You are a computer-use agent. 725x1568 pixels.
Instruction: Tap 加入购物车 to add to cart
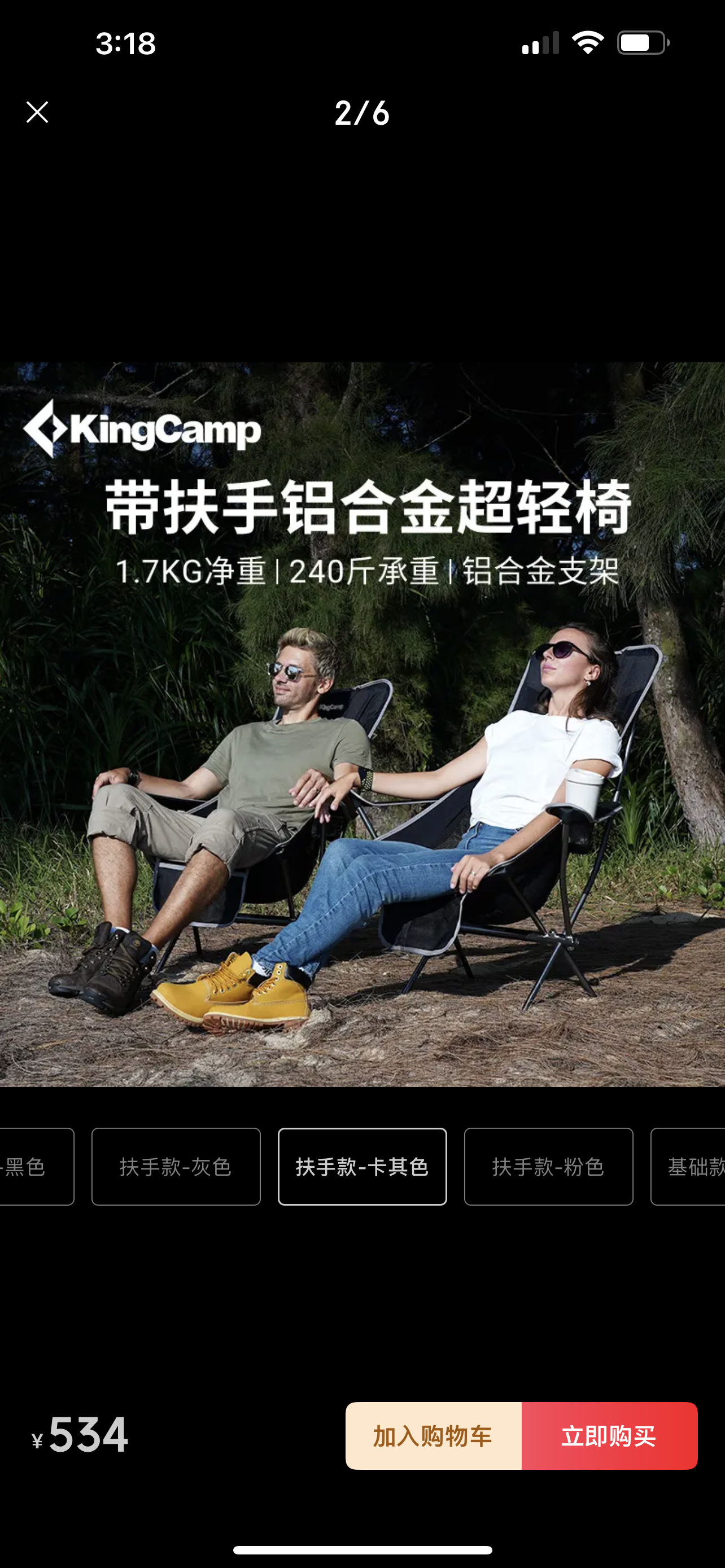point(434,1436)
